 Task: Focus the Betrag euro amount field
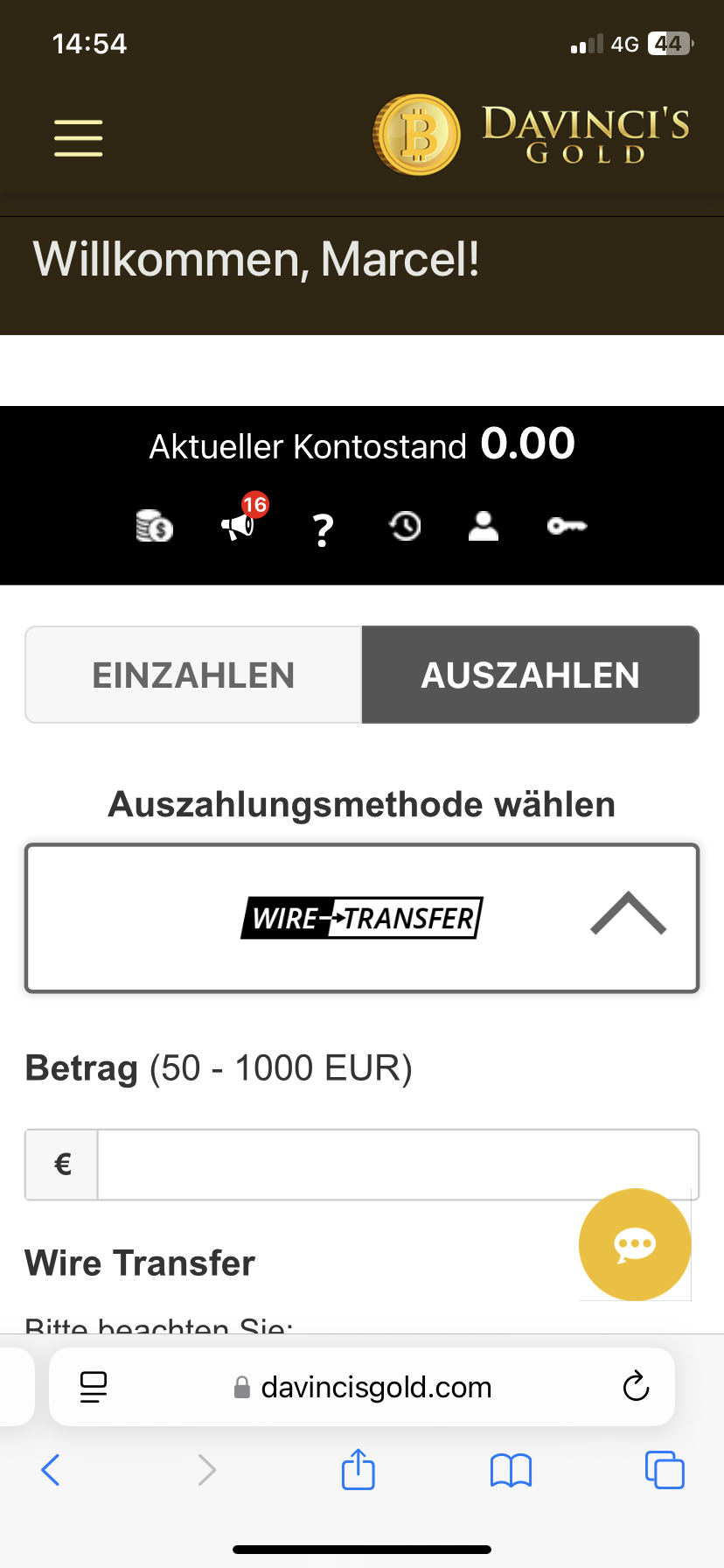tap(398, 1165)
